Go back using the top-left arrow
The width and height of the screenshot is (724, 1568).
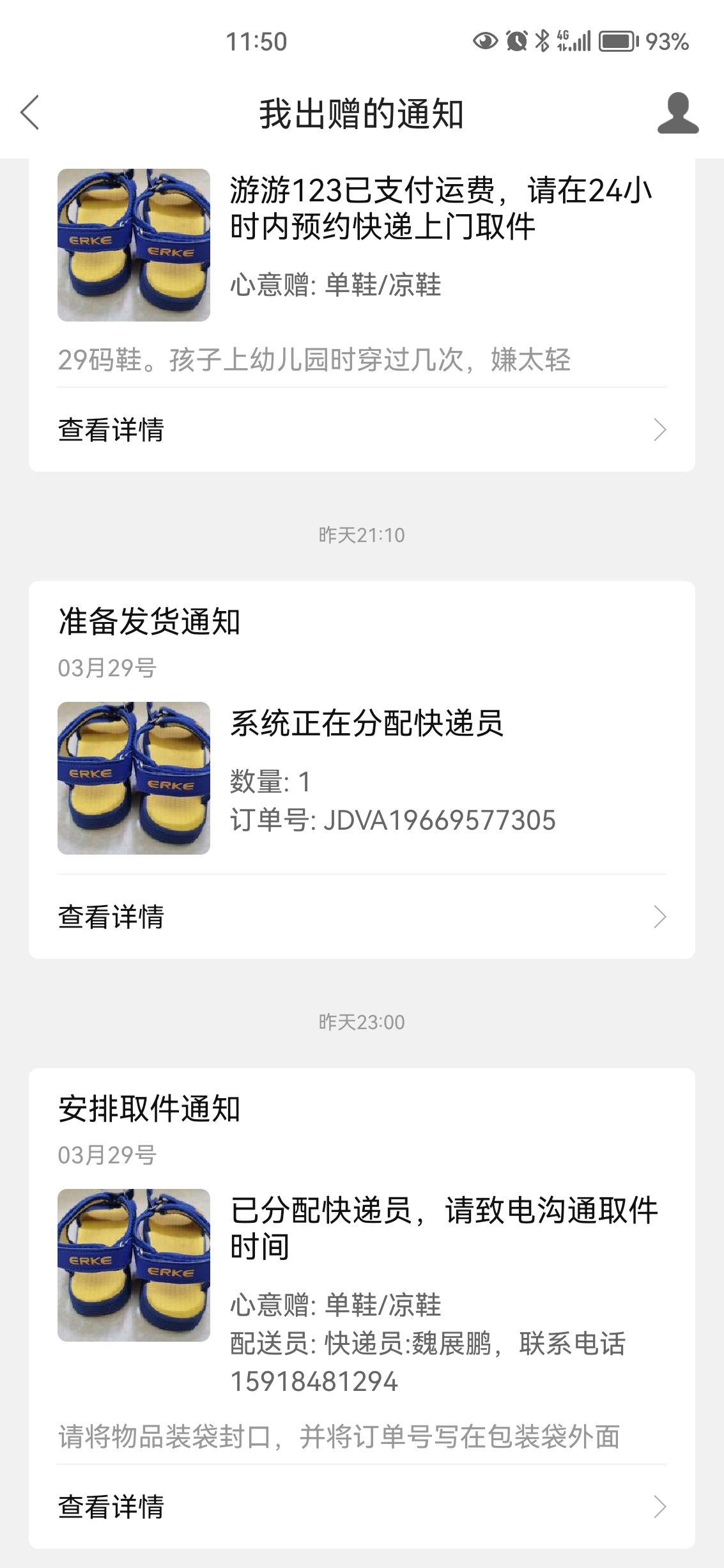(30, 113)
